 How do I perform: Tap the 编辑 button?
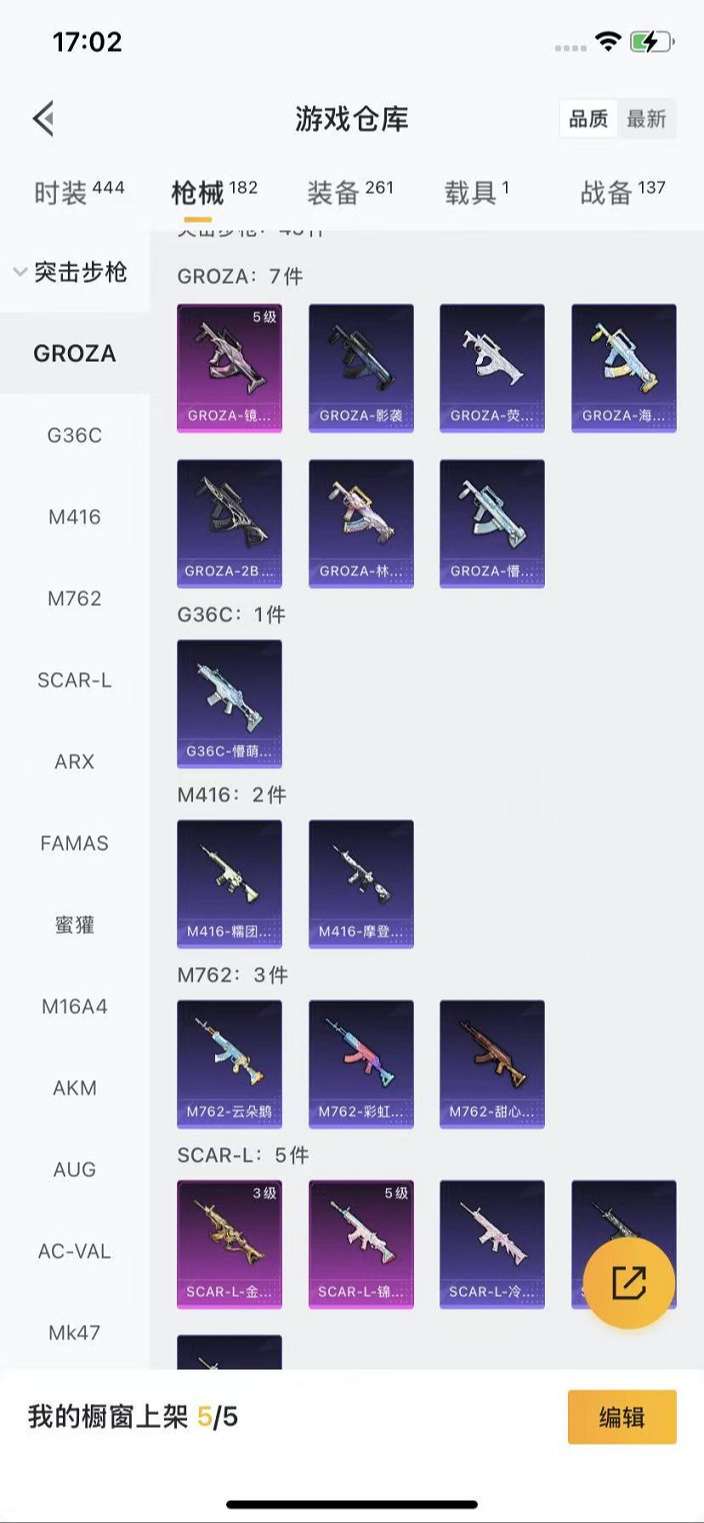621,1417
